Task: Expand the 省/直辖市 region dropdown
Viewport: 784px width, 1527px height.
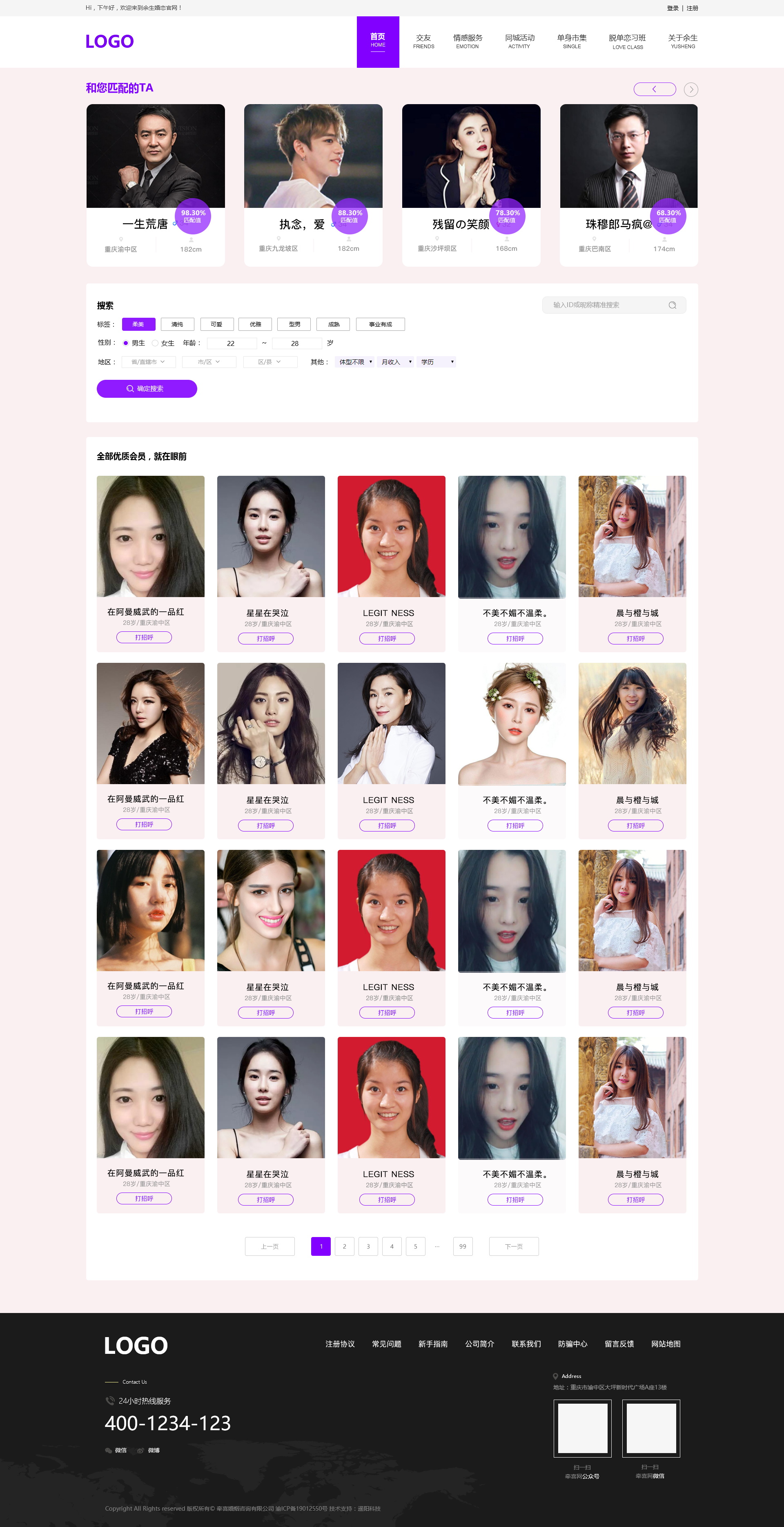Action: pos(148,362)
